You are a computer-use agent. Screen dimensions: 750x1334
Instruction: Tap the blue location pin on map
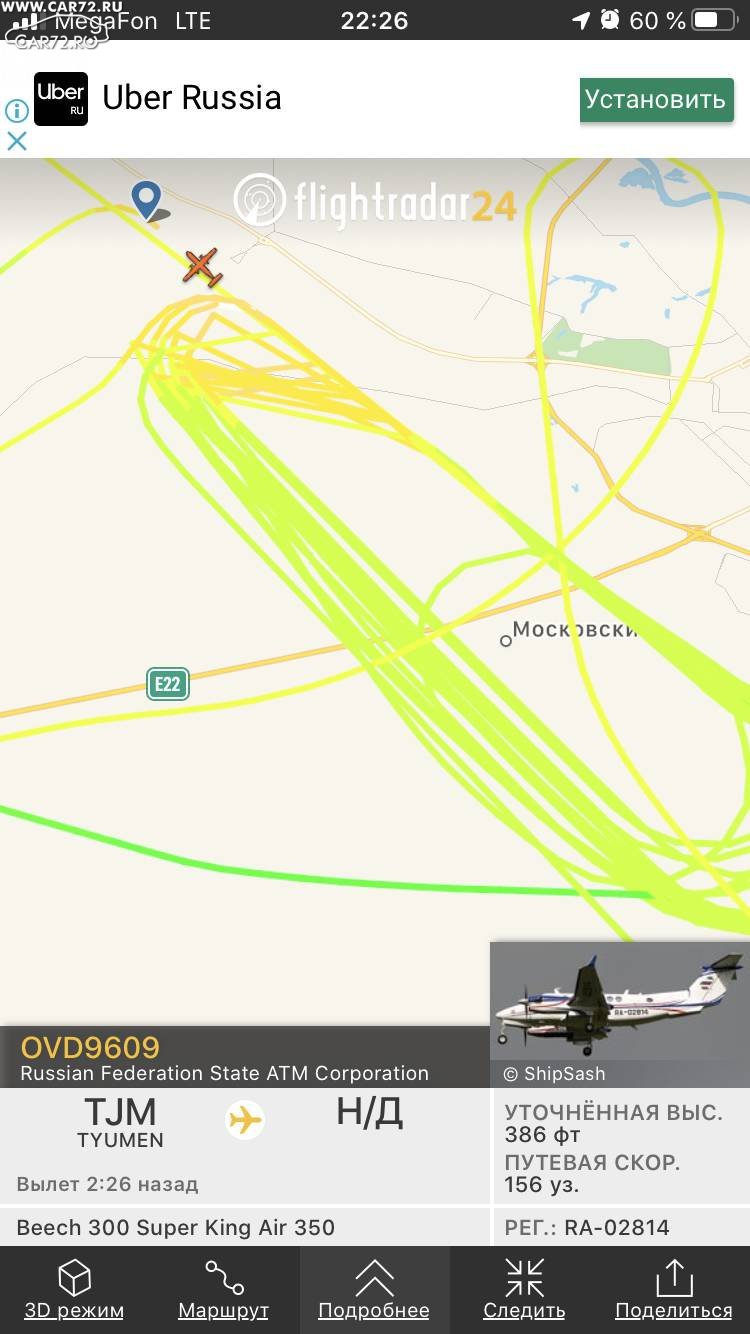tap(147, 200)
